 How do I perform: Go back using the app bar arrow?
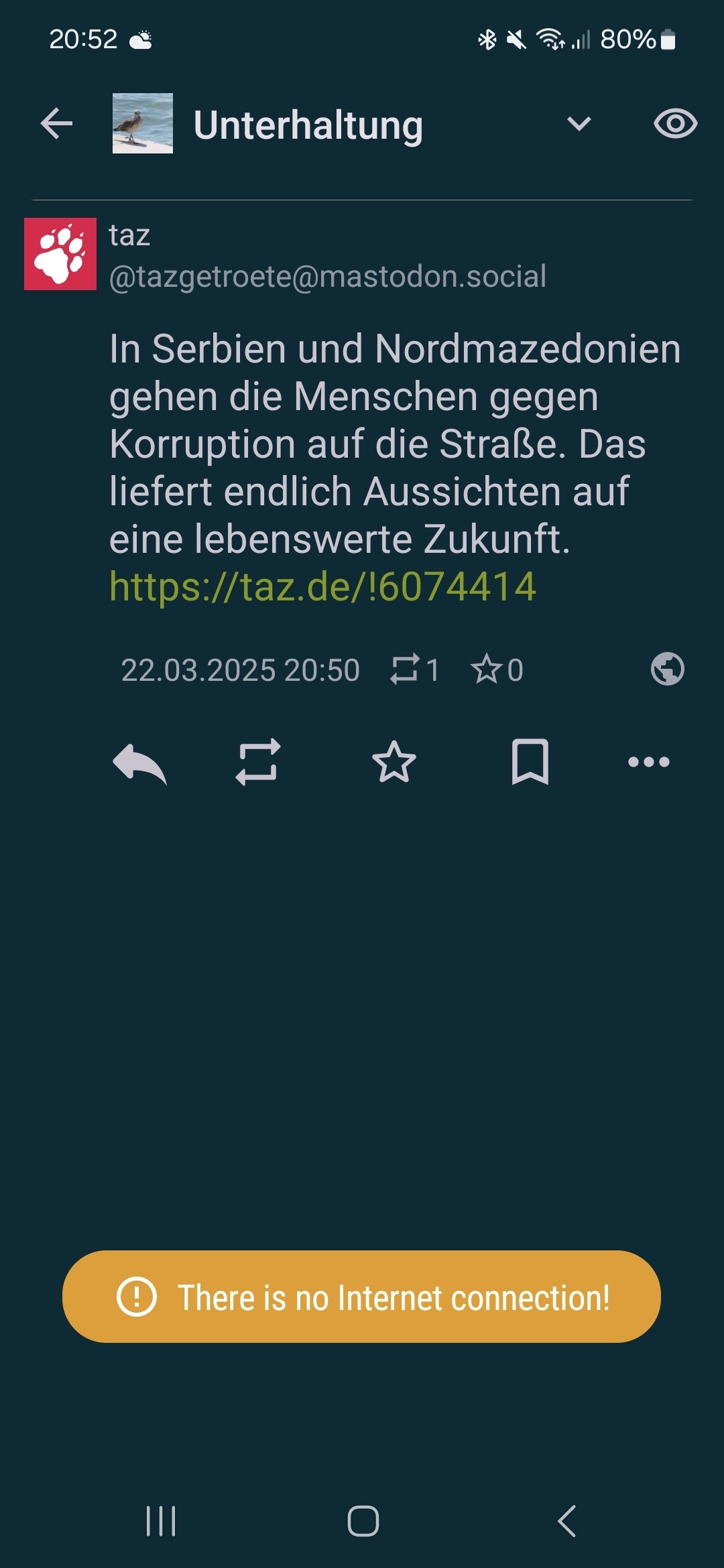[x=56, y=124]
